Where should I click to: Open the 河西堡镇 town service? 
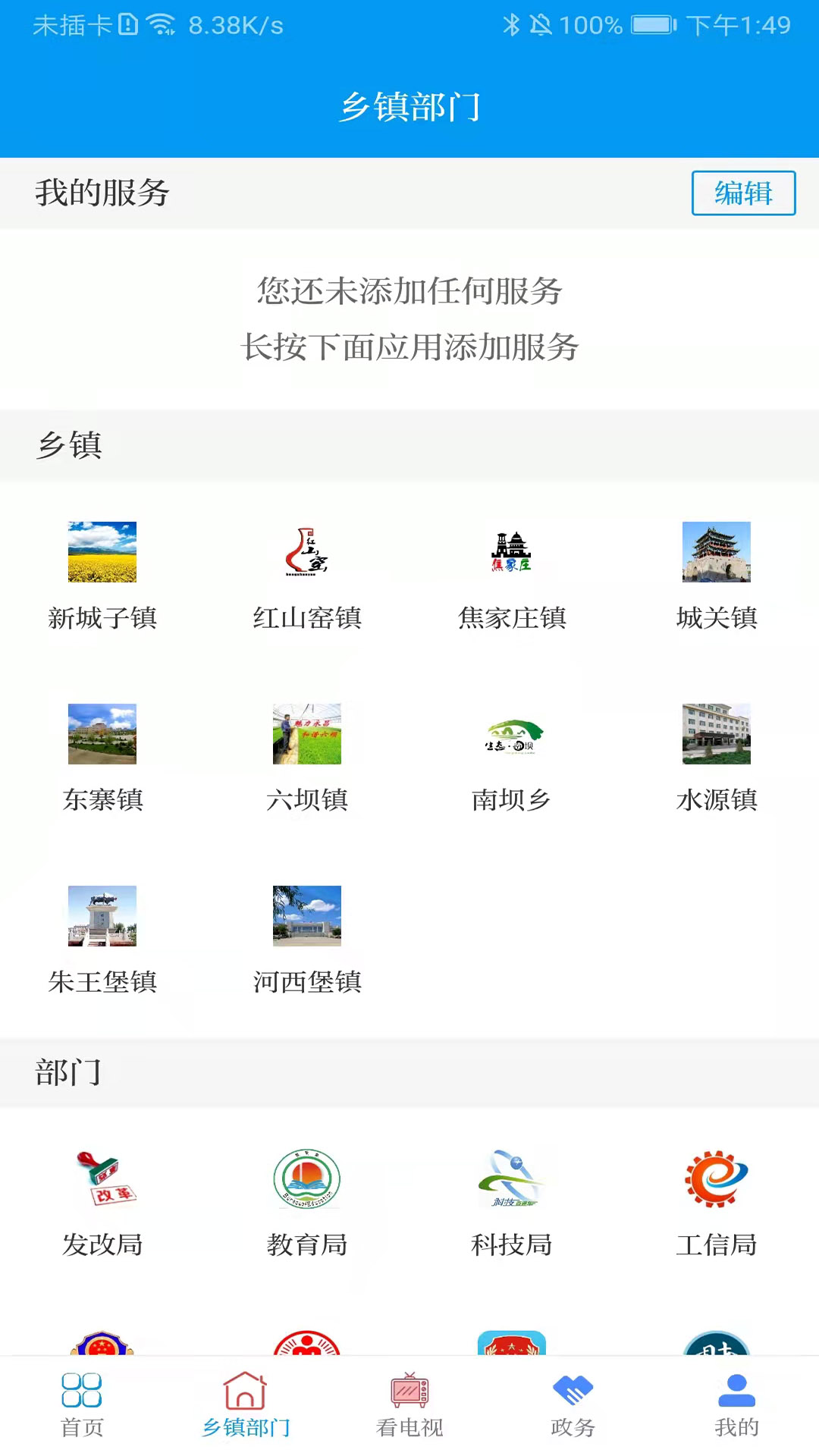[x=307, y=940]
